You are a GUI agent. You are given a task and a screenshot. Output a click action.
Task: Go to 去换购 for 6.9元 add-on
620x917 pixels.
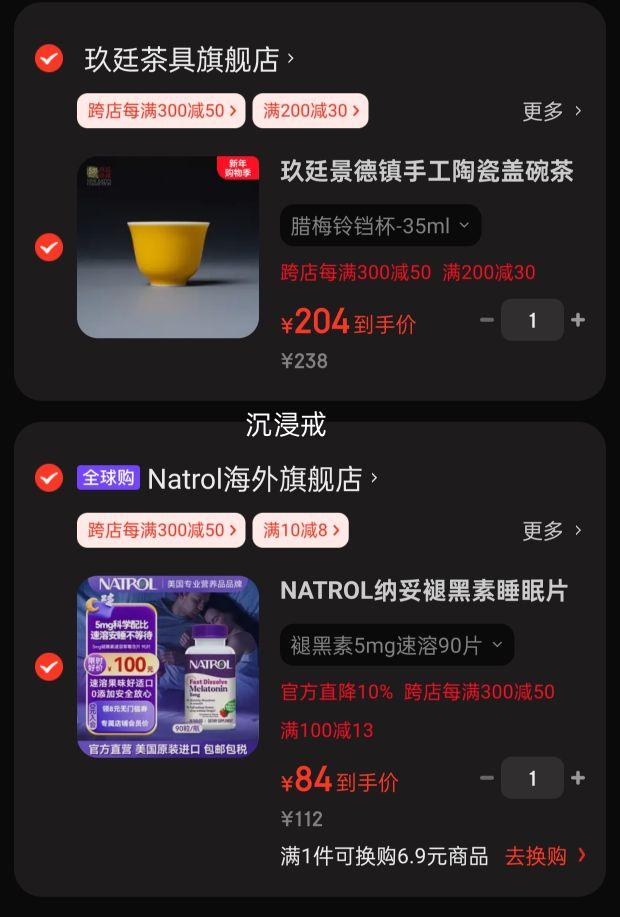pos(545,856)
